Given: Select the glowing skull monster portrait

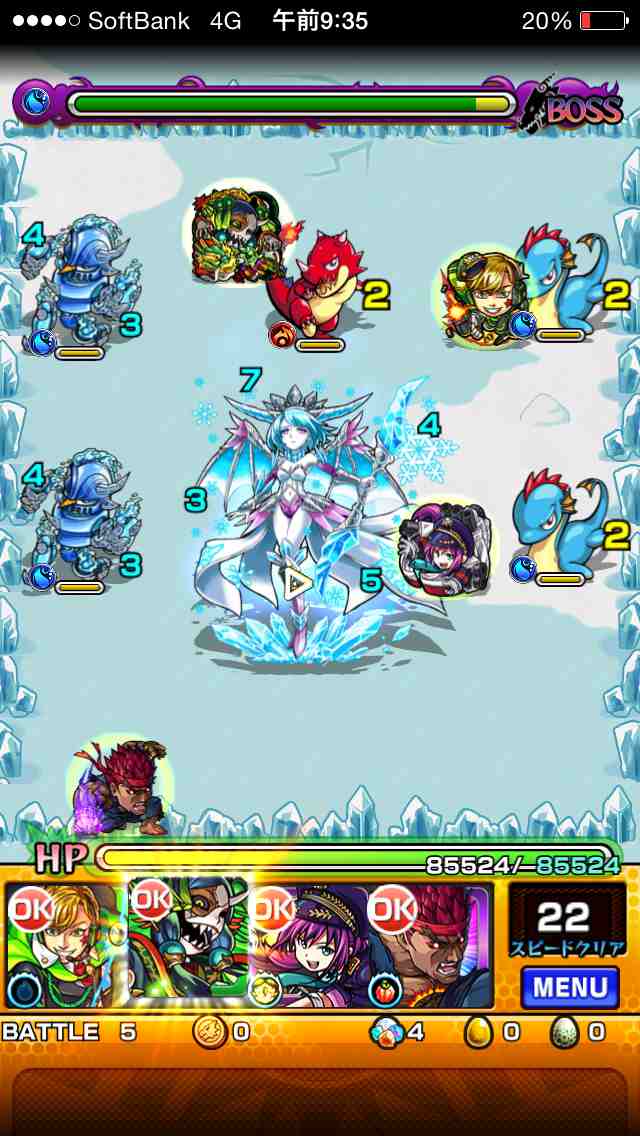Looking at the screenshot, I should (188, 945).
